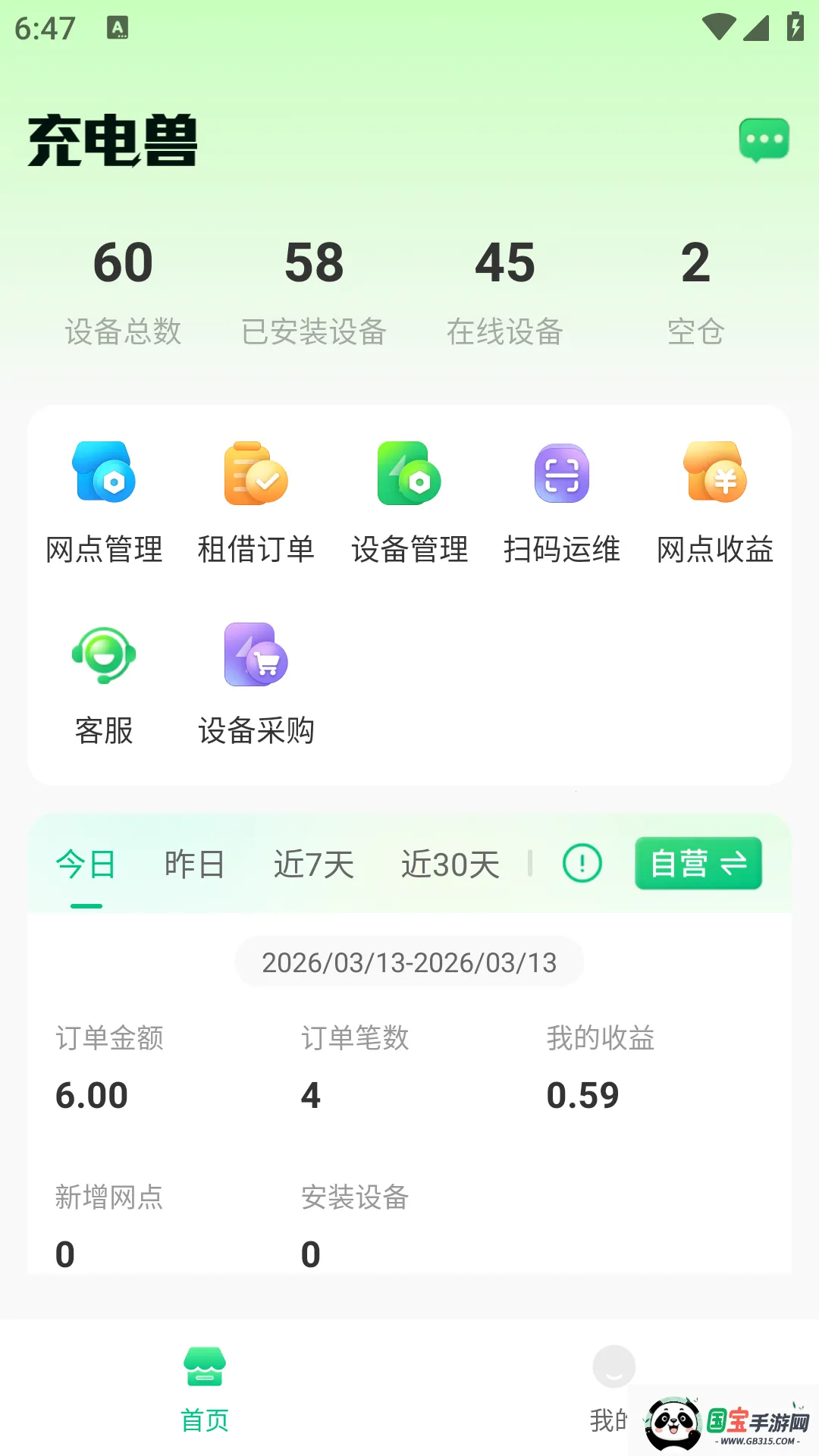Tap the info alert circle icon
This screenshot has width=819, height=1456.
[x=580, y=863]
